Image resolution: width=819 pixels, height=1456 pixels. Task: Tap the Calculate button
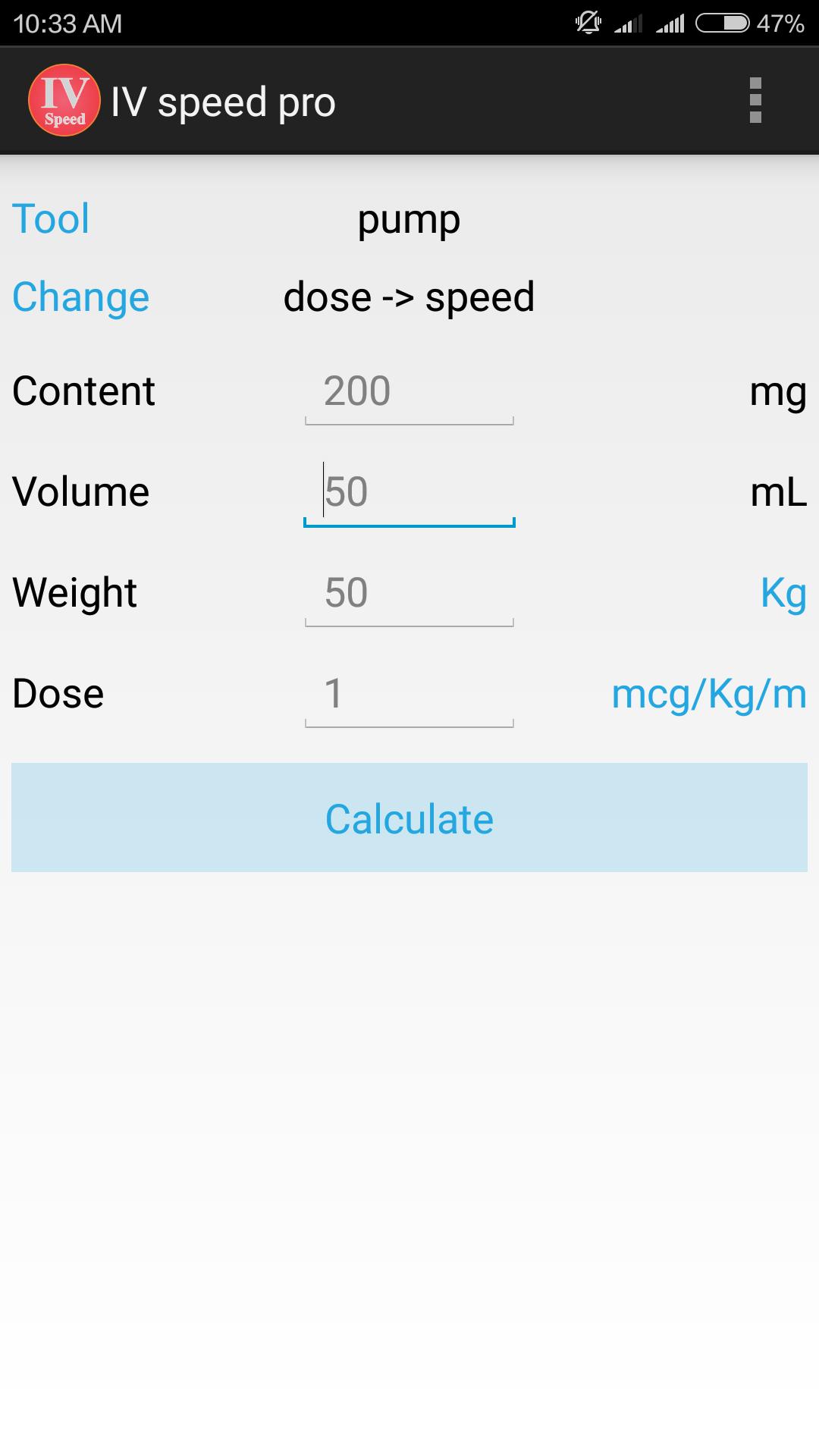[x=409, y=818]
